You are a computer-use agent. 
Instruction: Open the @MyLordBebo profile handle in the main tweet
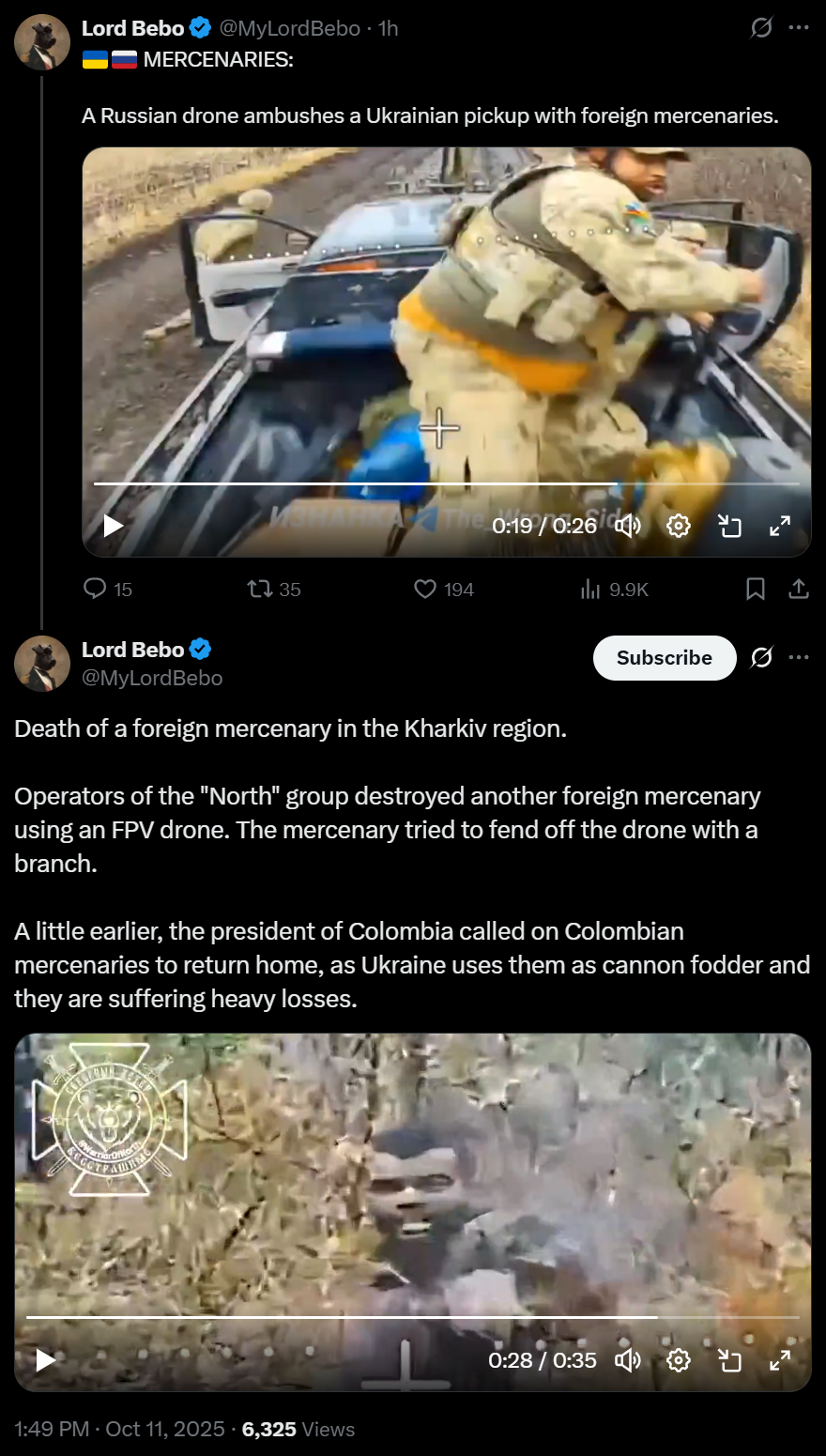[x=152, y=678]
